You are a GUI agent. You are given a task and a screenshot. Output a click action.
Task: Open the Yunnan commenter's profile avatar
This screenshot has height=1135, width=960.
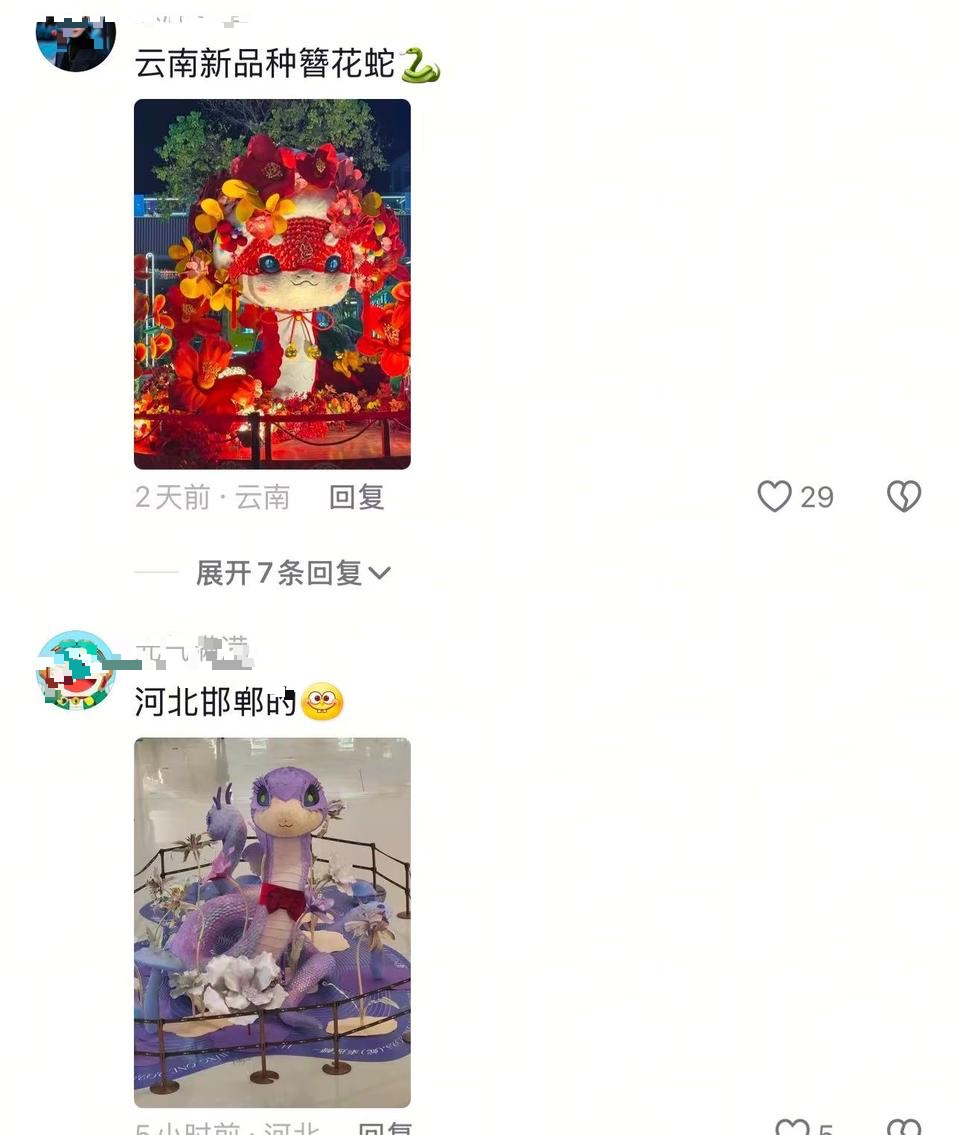76,40
